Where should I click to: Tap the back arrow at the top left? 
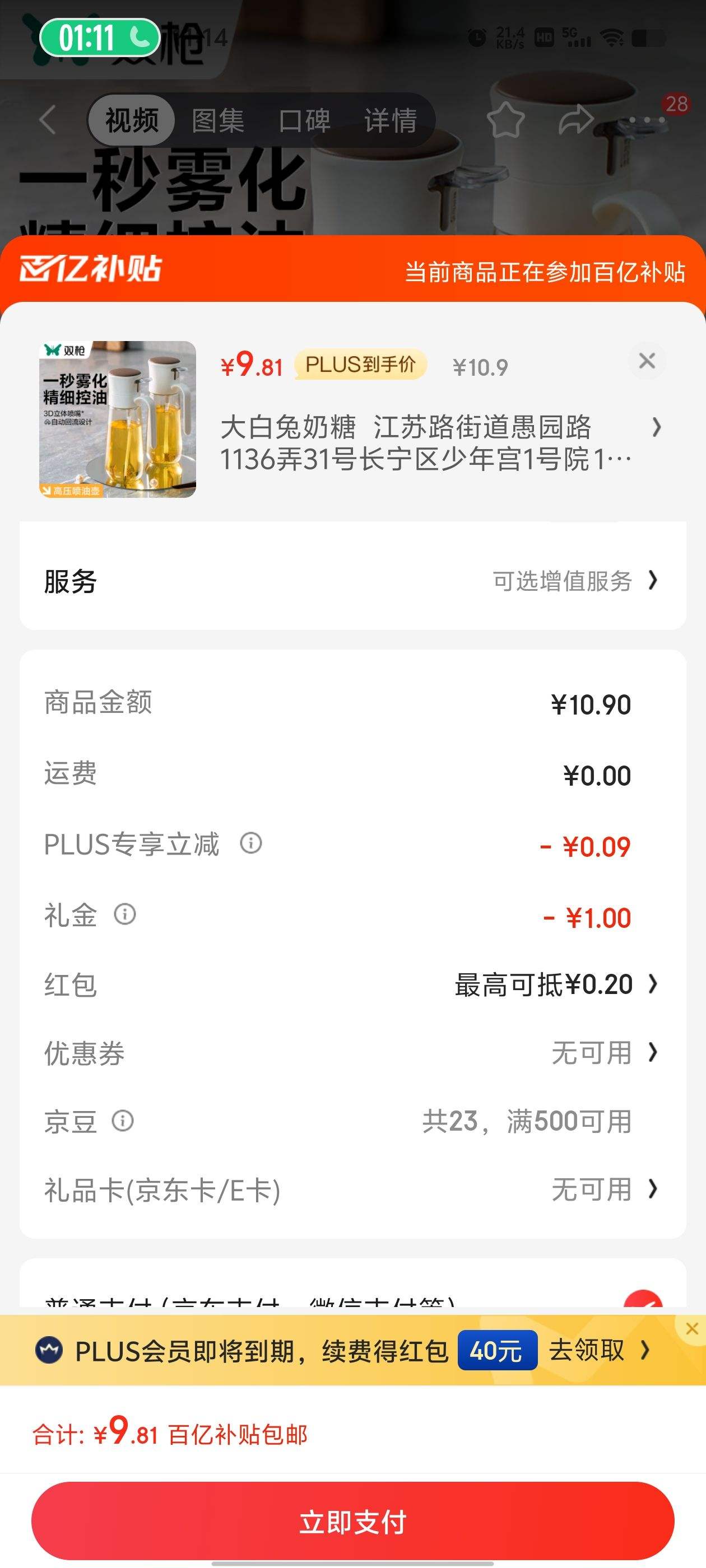pos(48,120)
